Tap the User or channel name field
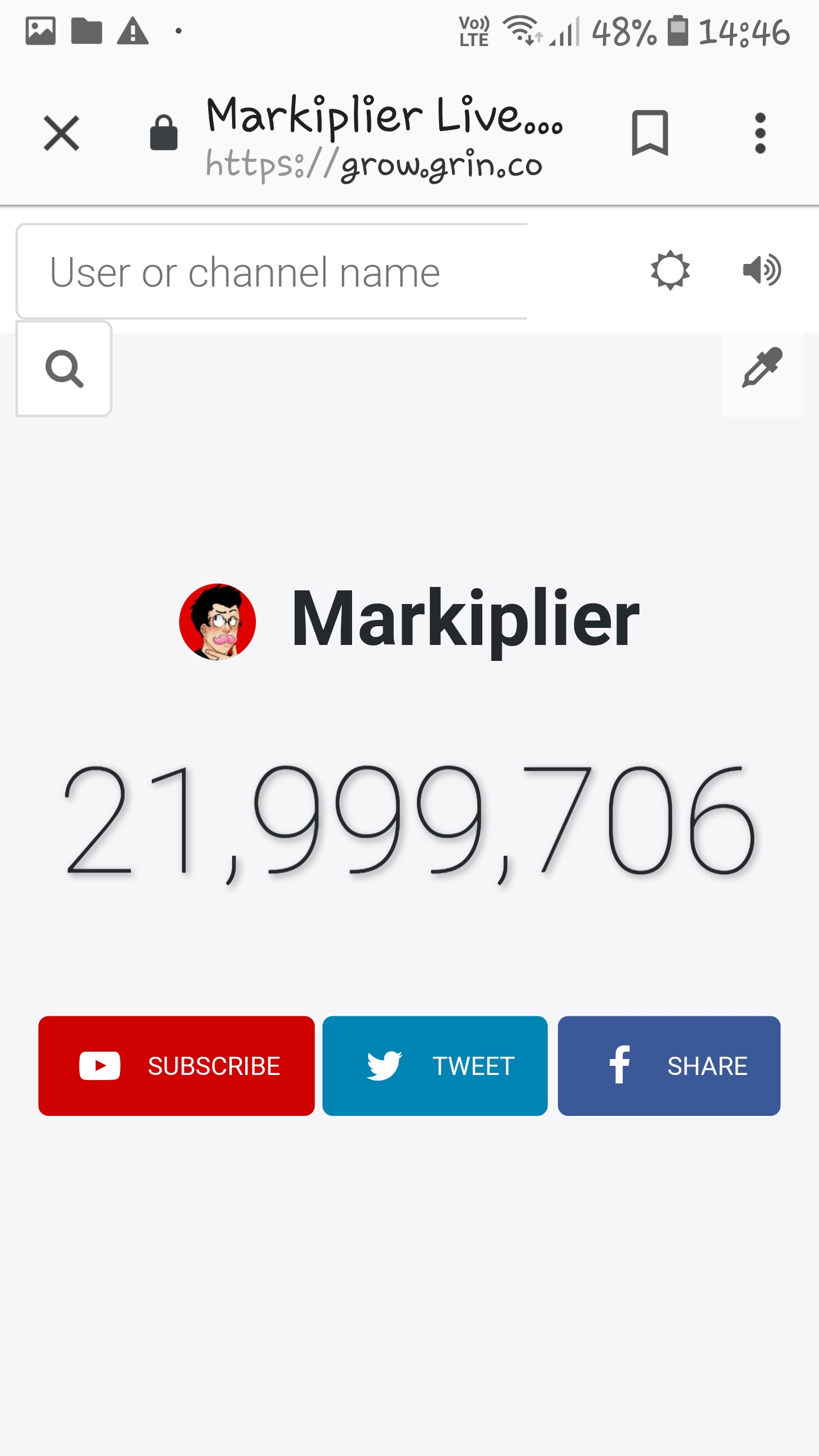Screen dimensions: 819x1456 [272, 271]
